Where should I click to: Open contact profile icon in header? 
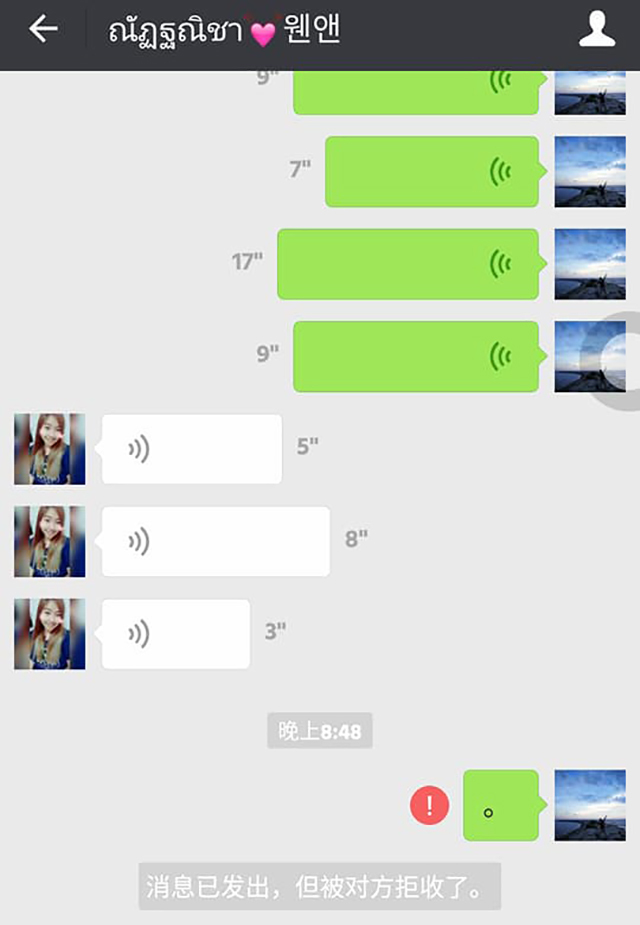[x=597, y=30]
